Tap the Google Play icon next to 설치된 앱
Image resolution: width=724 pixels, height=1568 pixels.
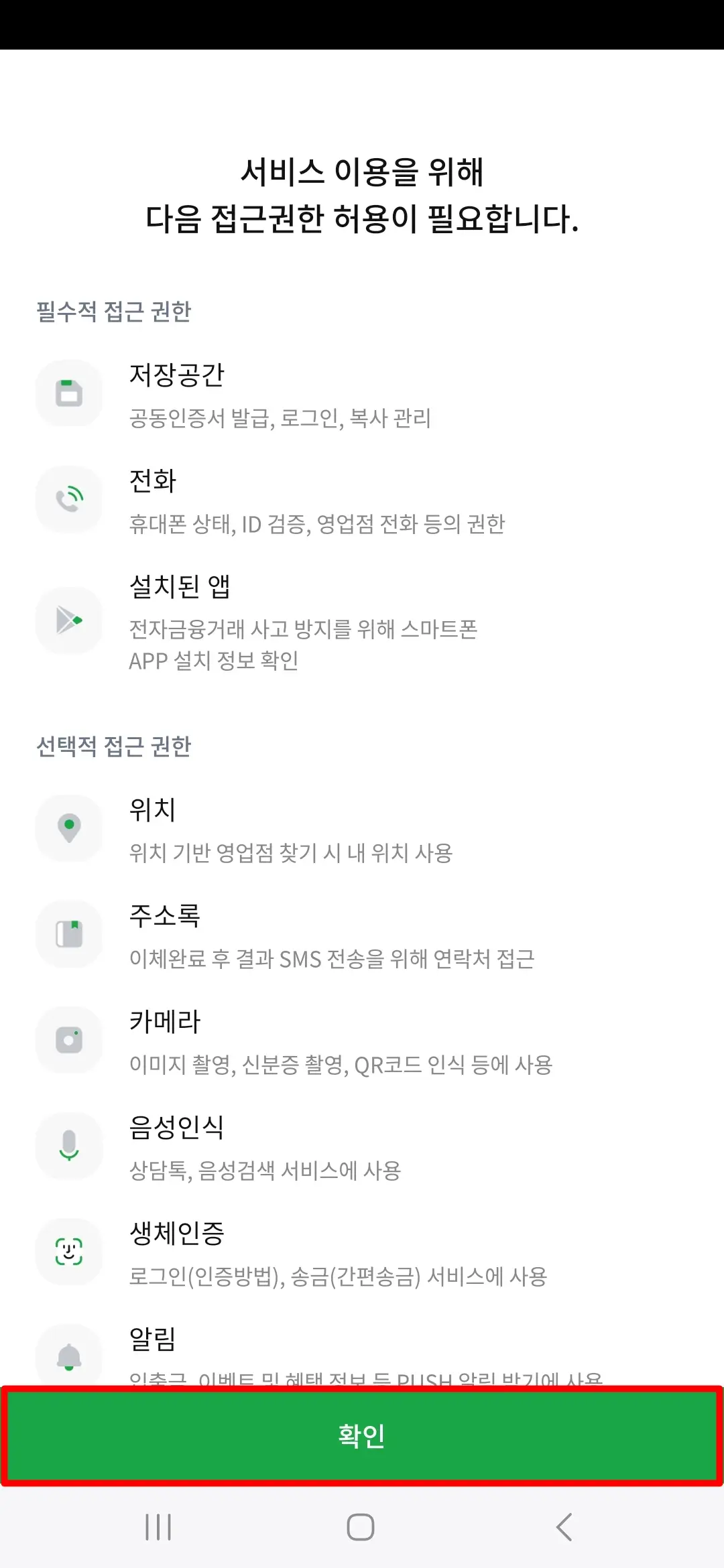(69, 620)
